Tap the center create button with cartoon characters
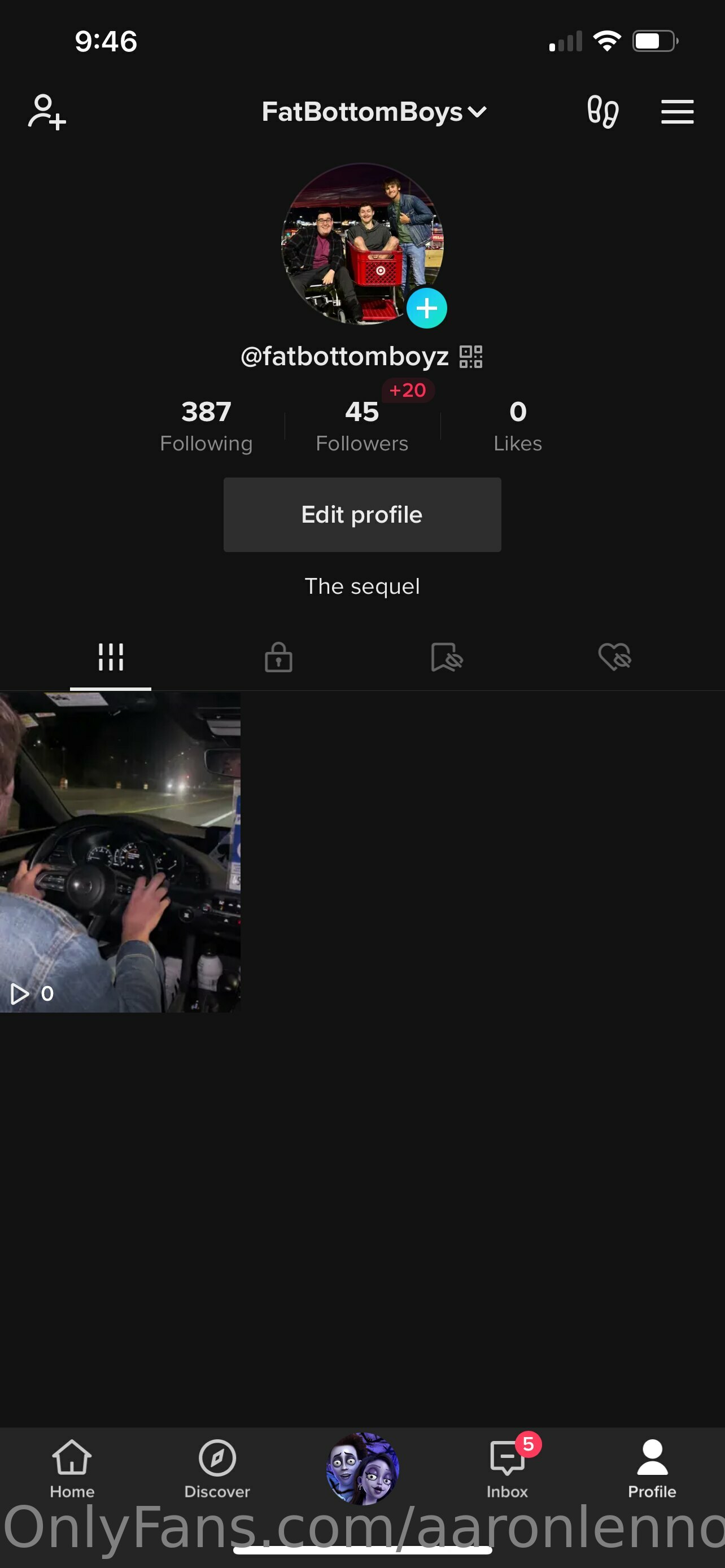The width and height of the screenshot is (725, 1568). click(x=363, y=1468)
